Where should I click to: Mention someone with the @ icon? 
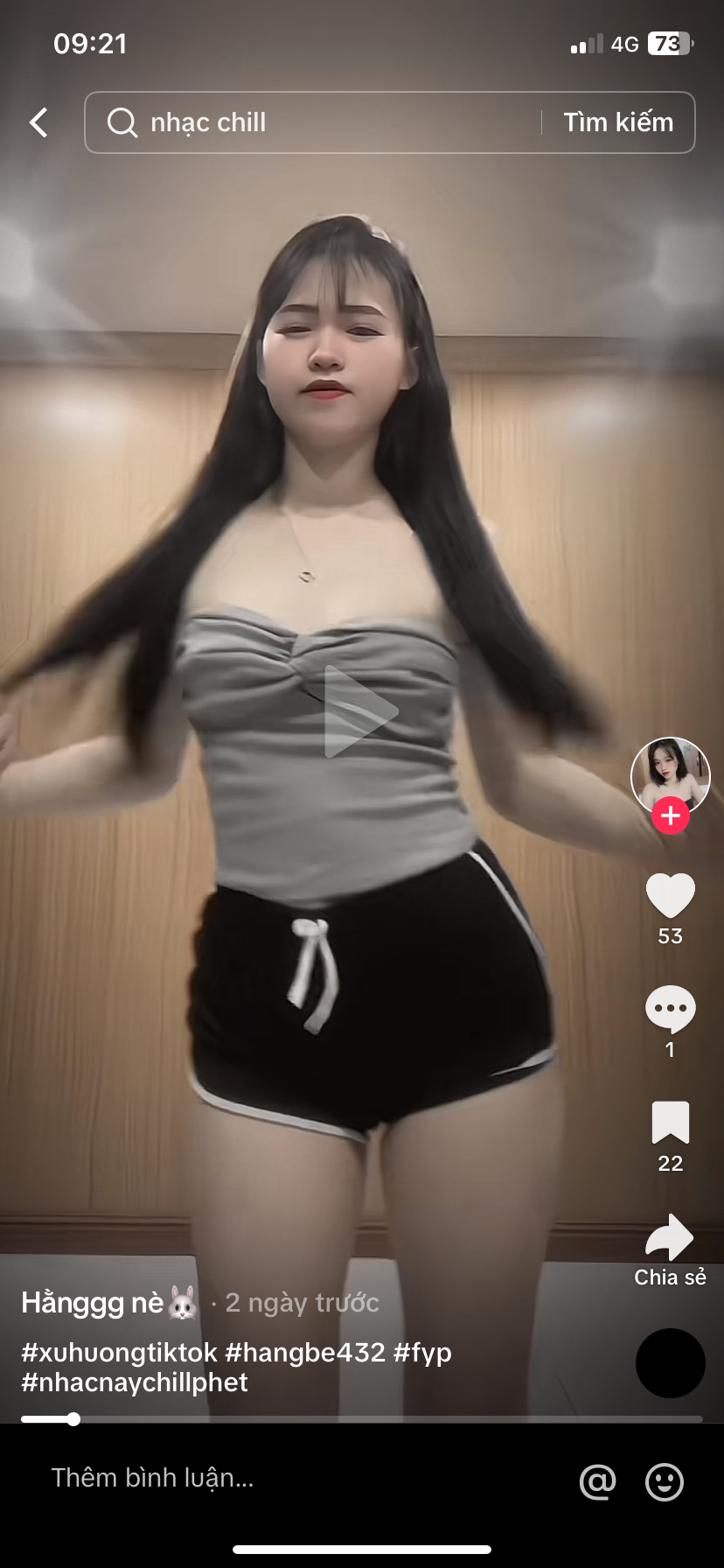click(x=597, y=1481)
